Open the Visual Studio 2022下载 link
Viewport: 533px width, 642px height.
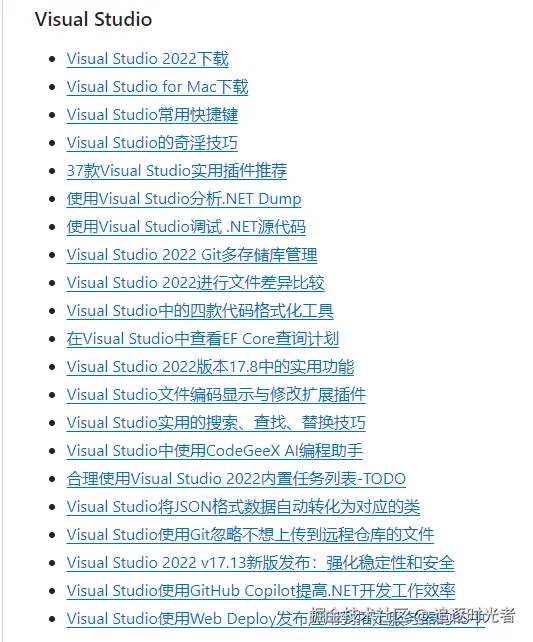click(147, 59)
